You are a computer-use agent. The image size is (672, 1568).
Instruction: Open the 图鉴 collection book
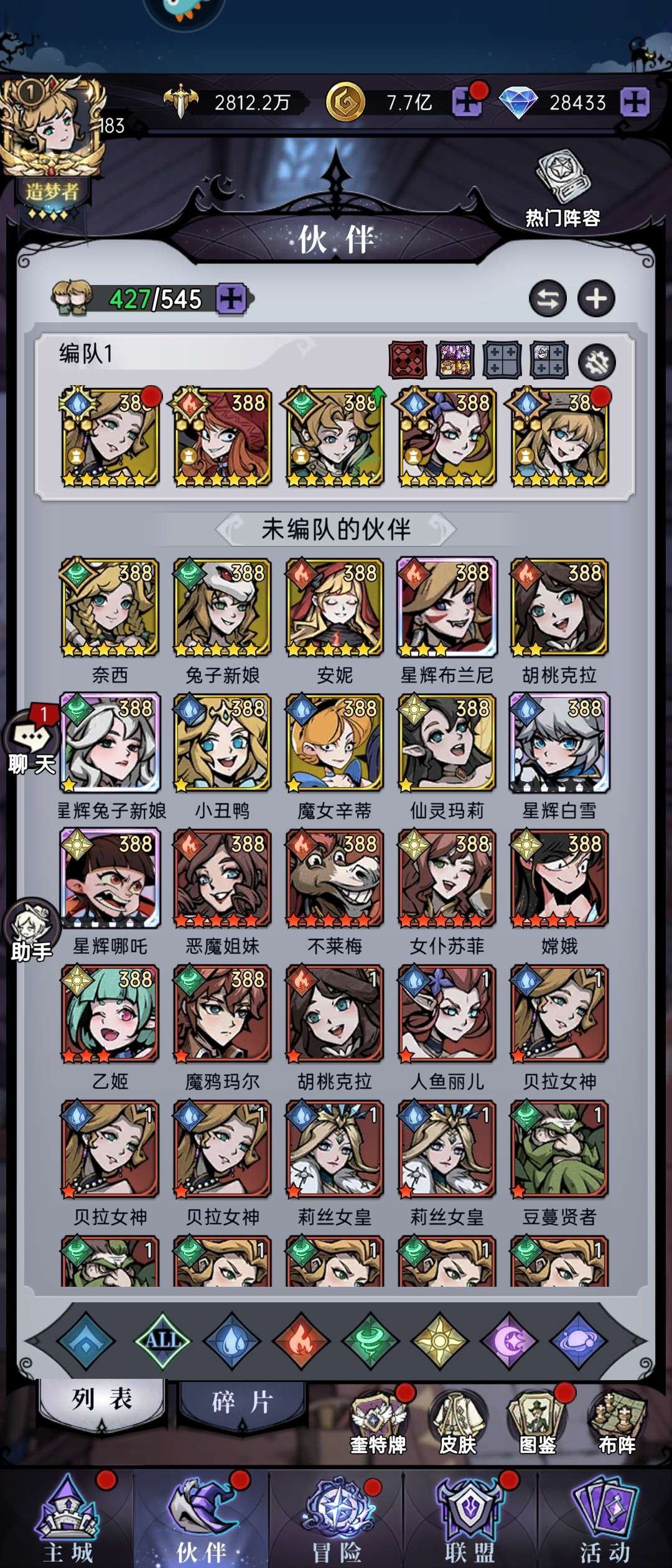(538, 1422)
